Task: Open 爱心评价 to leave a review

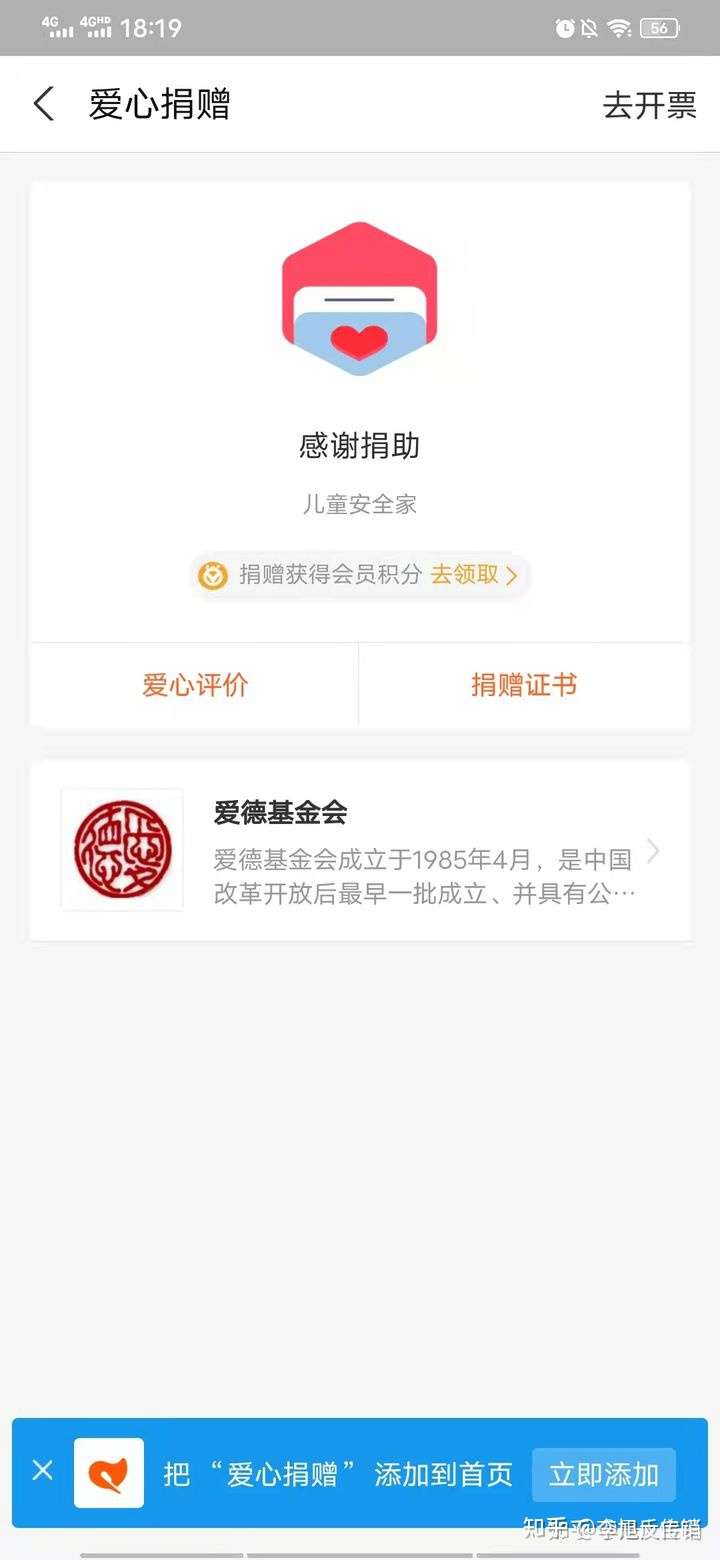Action: (x=195, y=685)
